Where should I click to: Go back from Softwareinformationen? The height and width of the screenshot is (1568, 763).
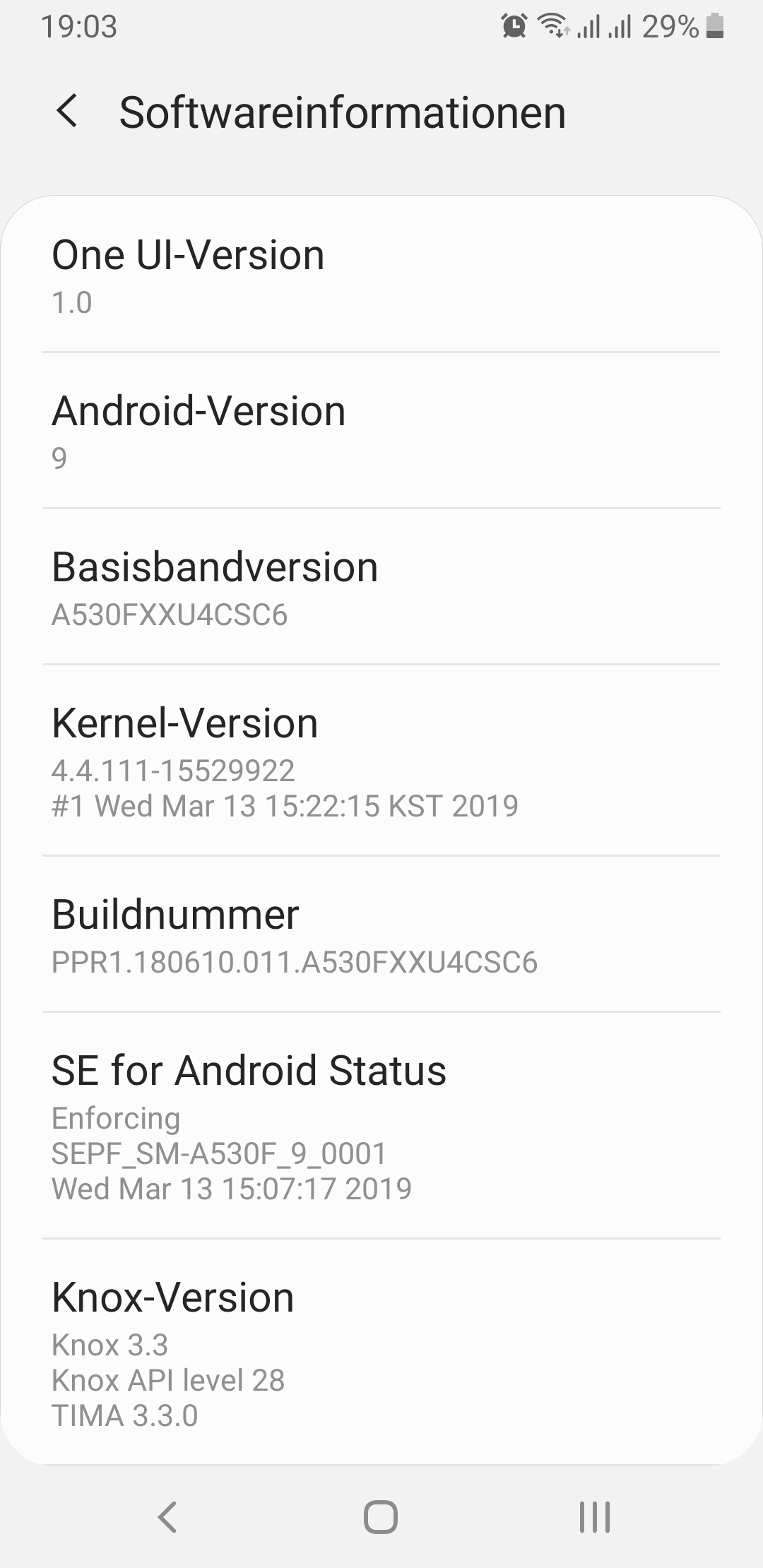[x=67, y=112]
